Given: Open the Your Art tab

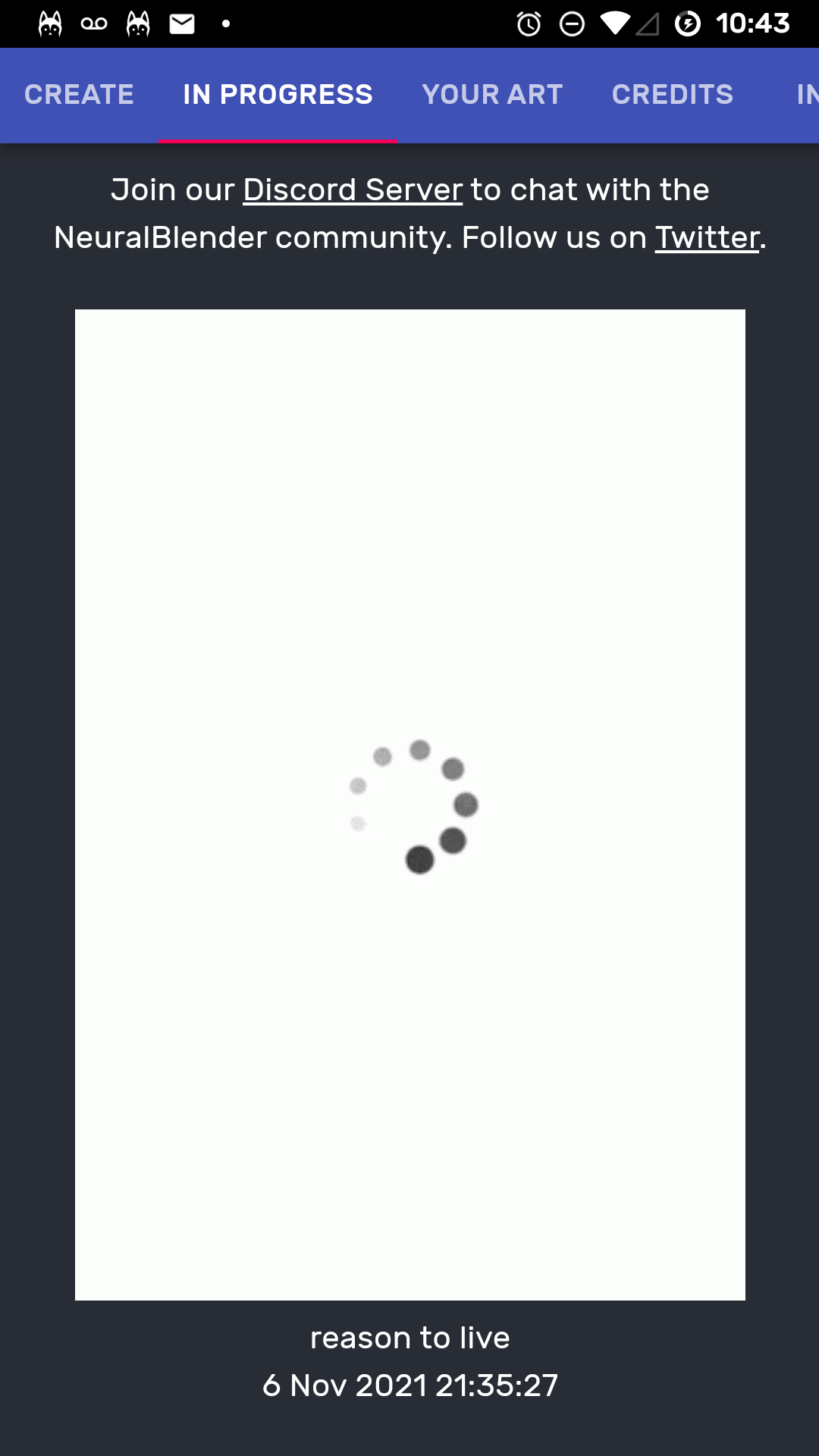Looking at the screenshot, I should point(492,95).
